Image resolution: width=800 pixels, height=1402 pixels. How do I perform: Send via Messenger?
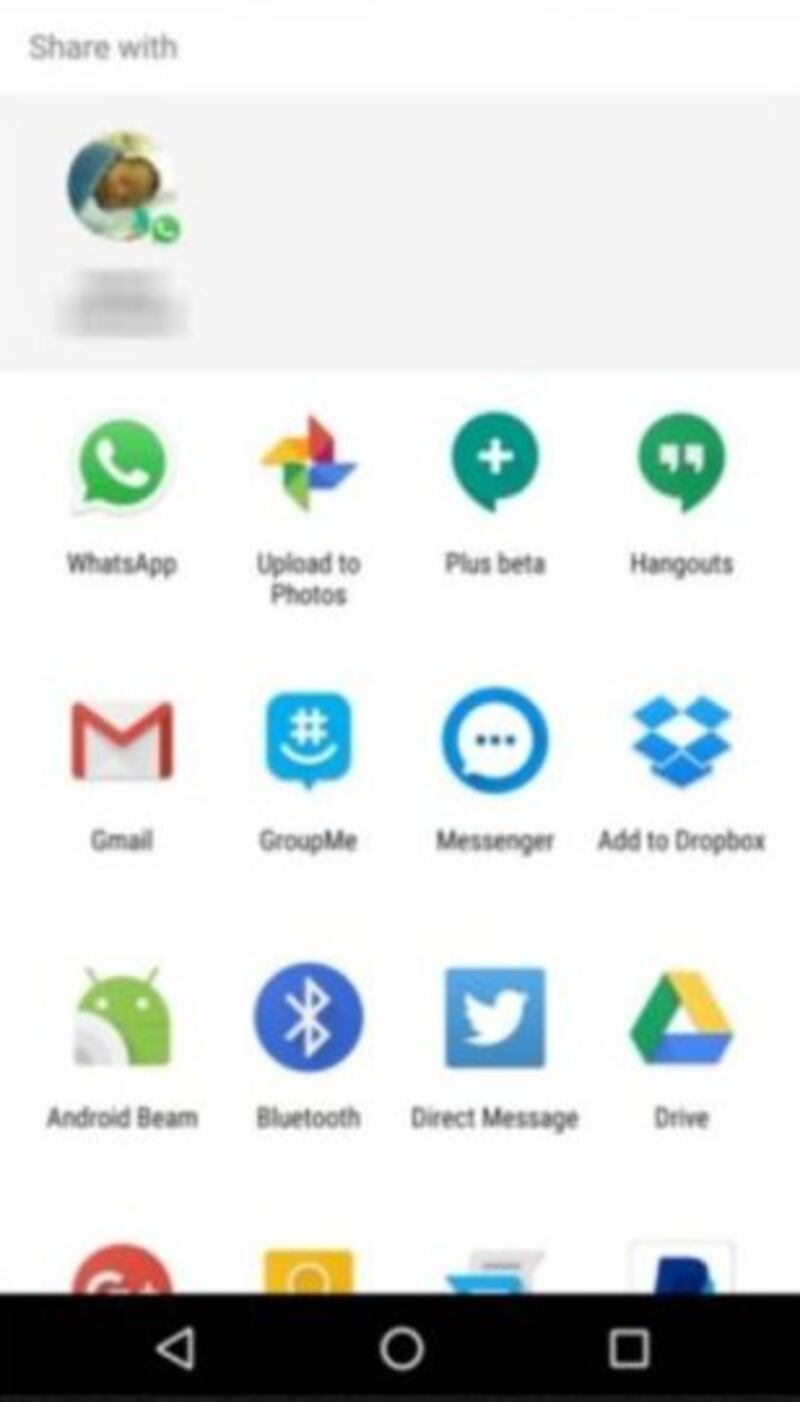pyautogui.click(x=495, y=740)
